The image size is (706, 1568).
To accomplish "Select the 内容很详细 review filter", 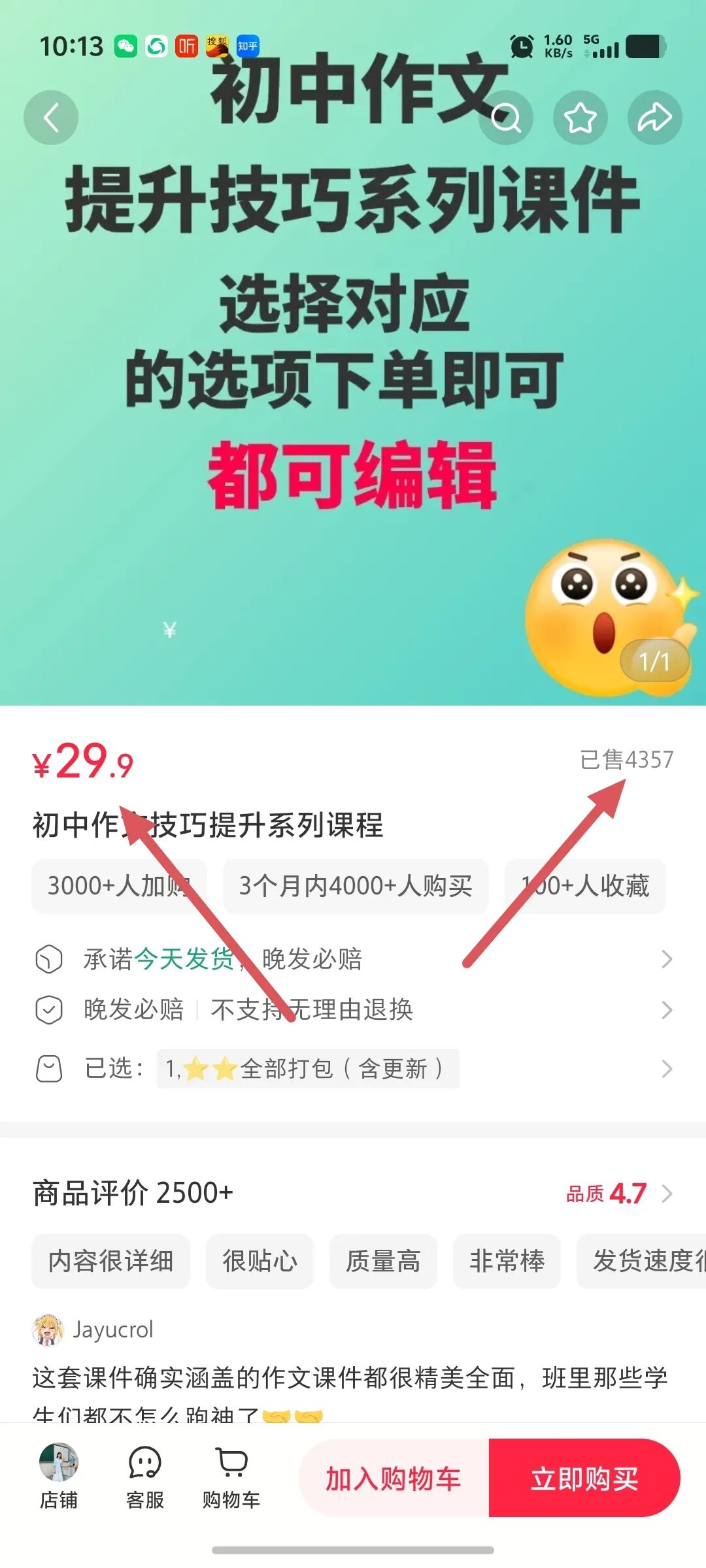I will coord(110,1262).
